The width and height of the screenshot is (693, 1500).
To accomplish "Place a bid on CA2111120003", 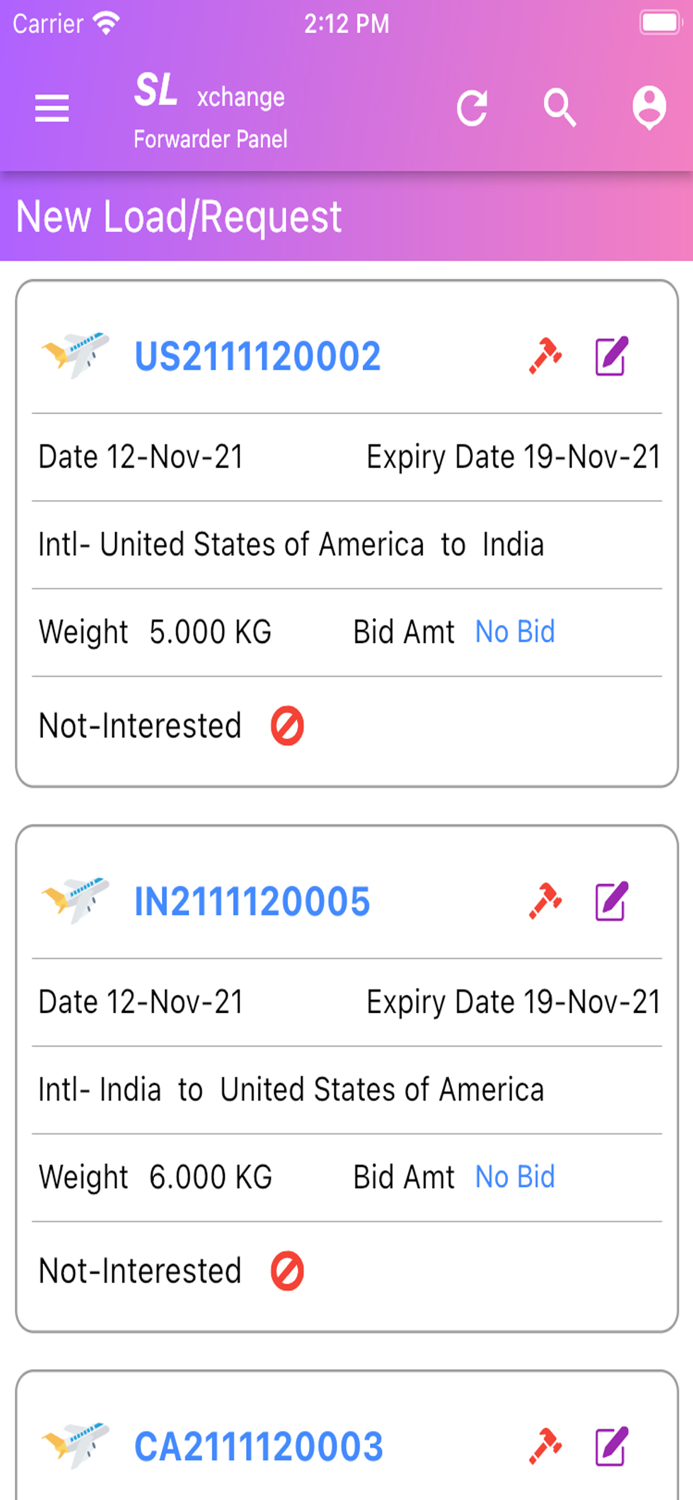I will [x=546, y=1447].
